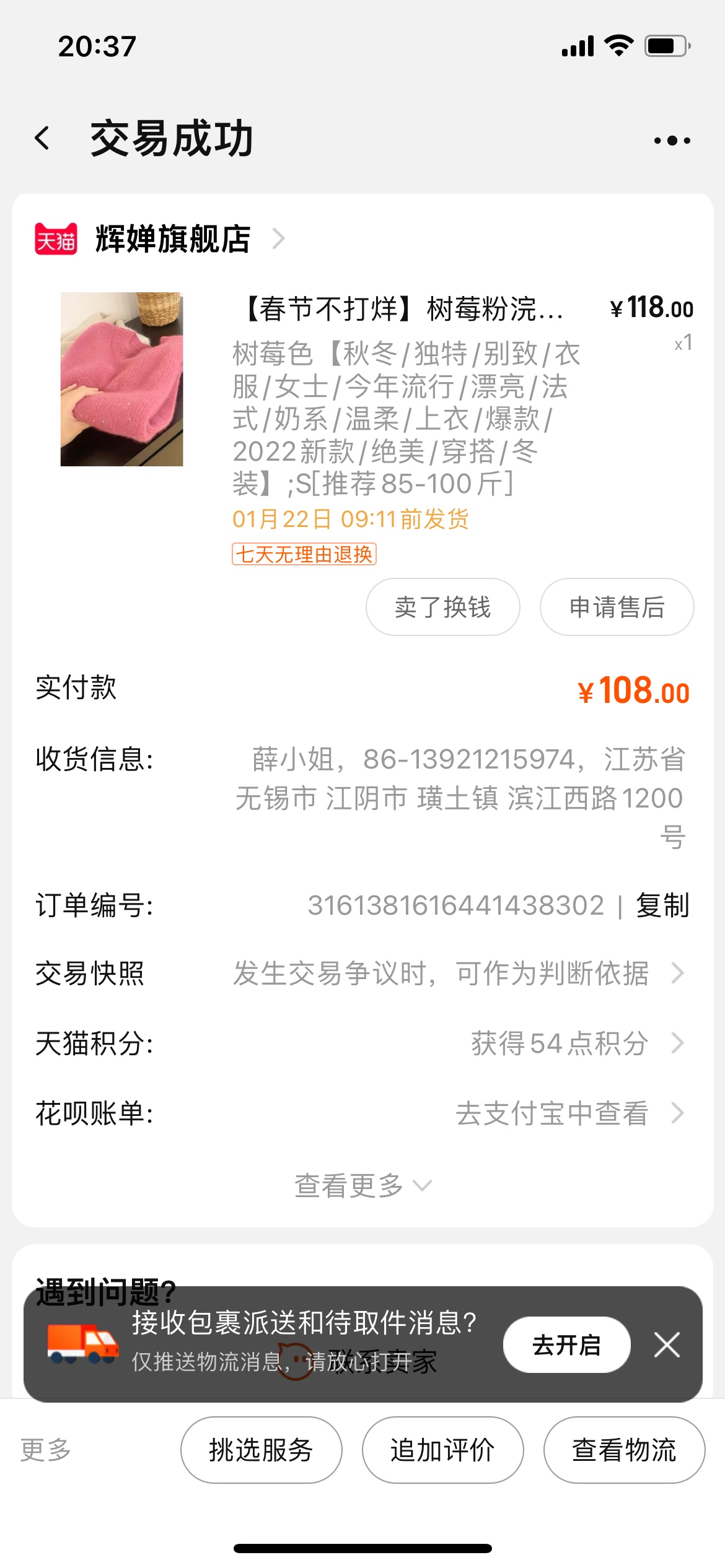The width and height of the screenshot is (725, 1568).
Task: Open the three-dot overflow menu
Action: tap(672, 141)
